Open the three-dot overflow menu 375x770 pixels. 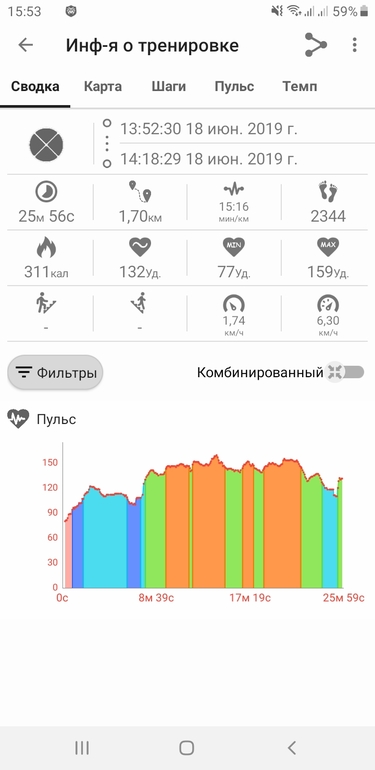354,45
